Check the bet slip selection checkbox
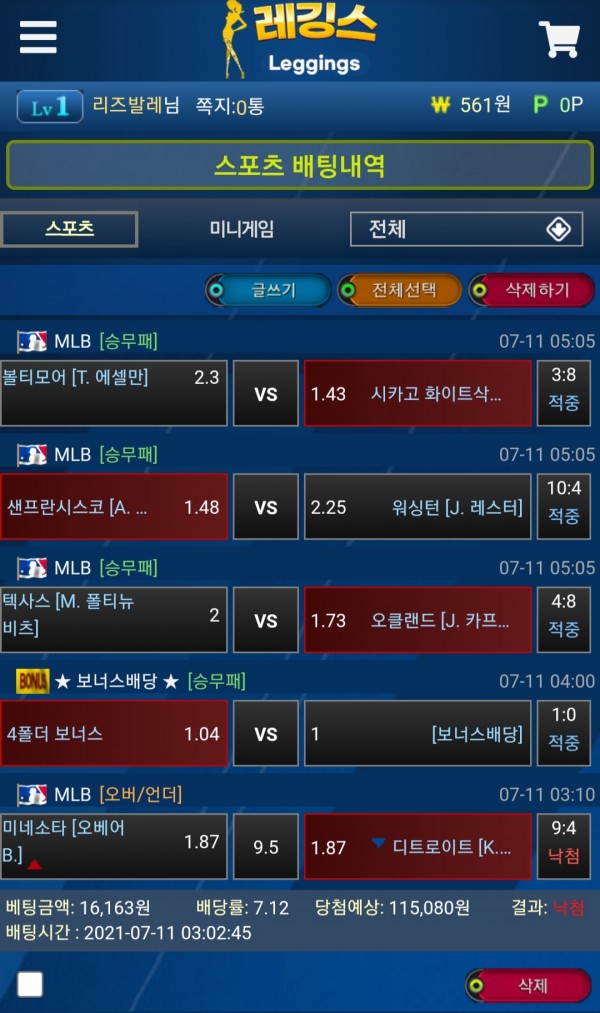This screenshot has width=600, height=1013. (x=30, y=985)
